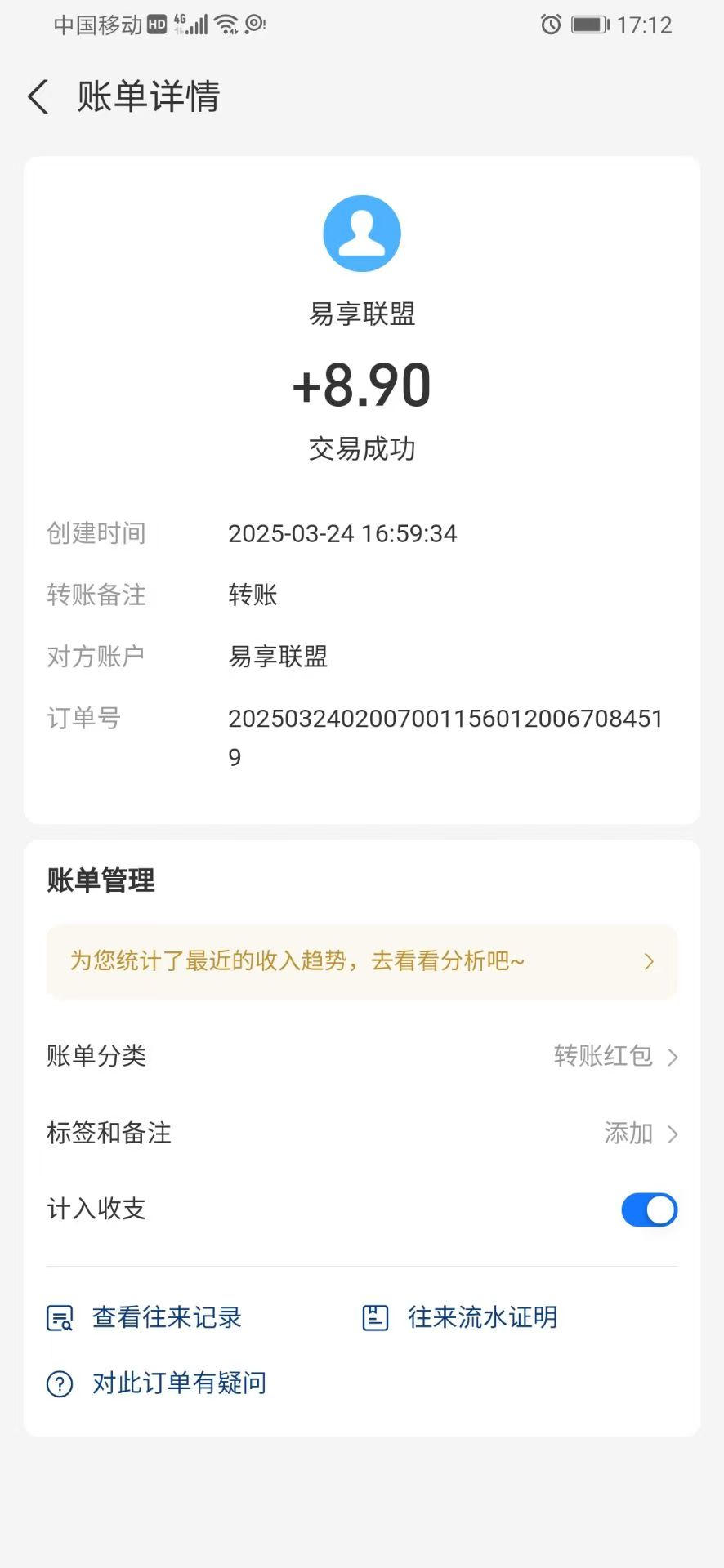Go back from 账单详情 page

[x=38, y=96]
